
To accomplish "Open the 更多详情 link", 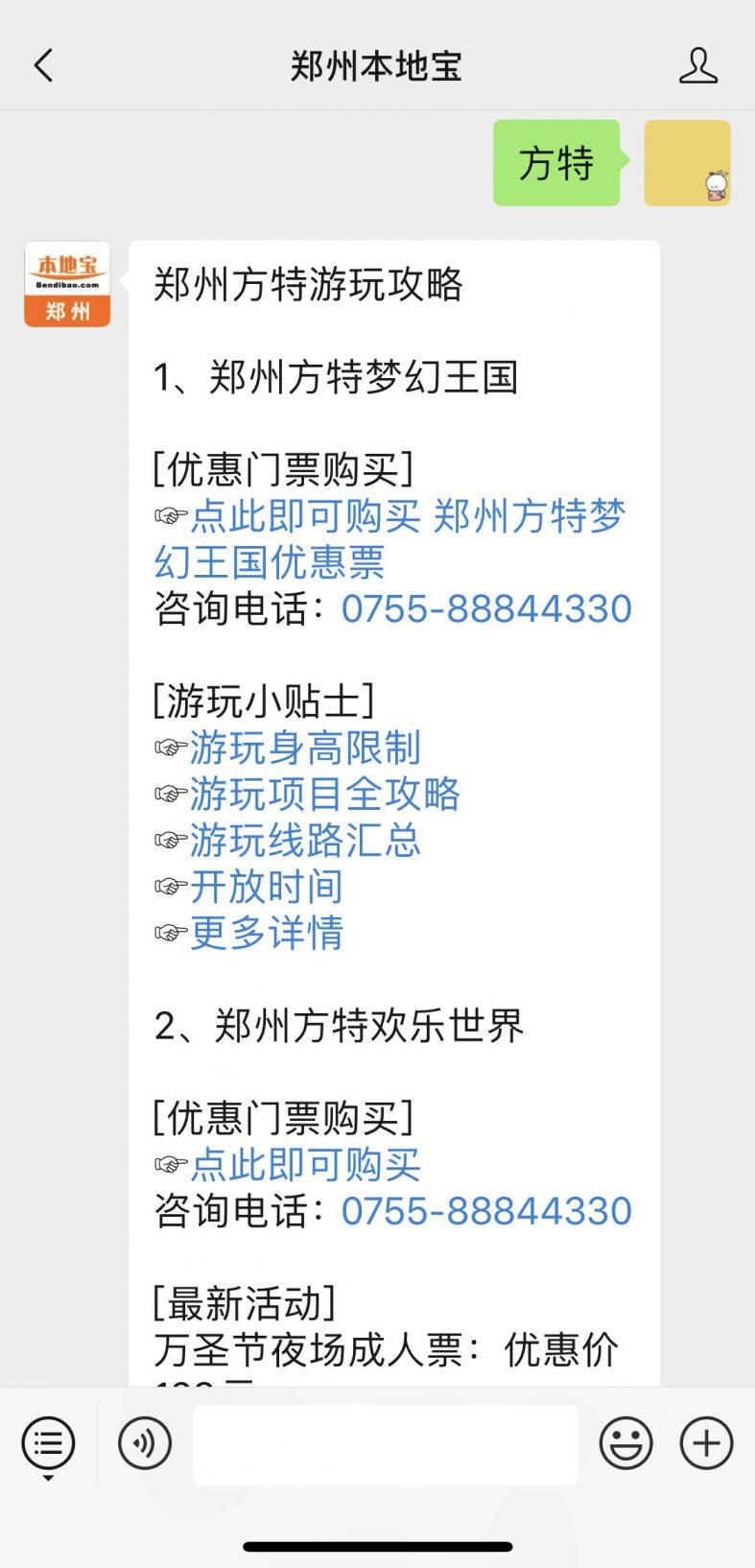I will 266,933.
